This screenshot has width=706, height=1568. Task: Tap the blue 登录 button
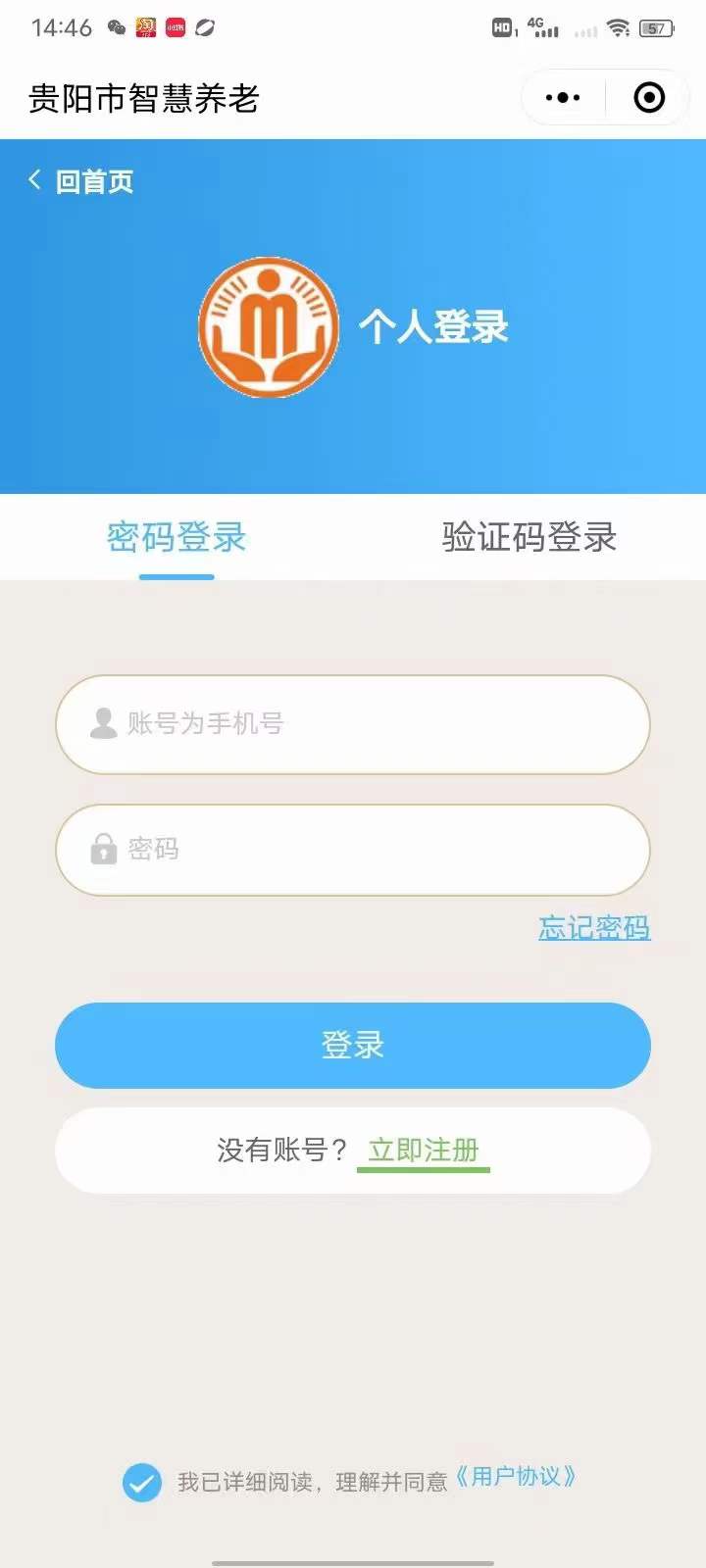pos(353,1045)
